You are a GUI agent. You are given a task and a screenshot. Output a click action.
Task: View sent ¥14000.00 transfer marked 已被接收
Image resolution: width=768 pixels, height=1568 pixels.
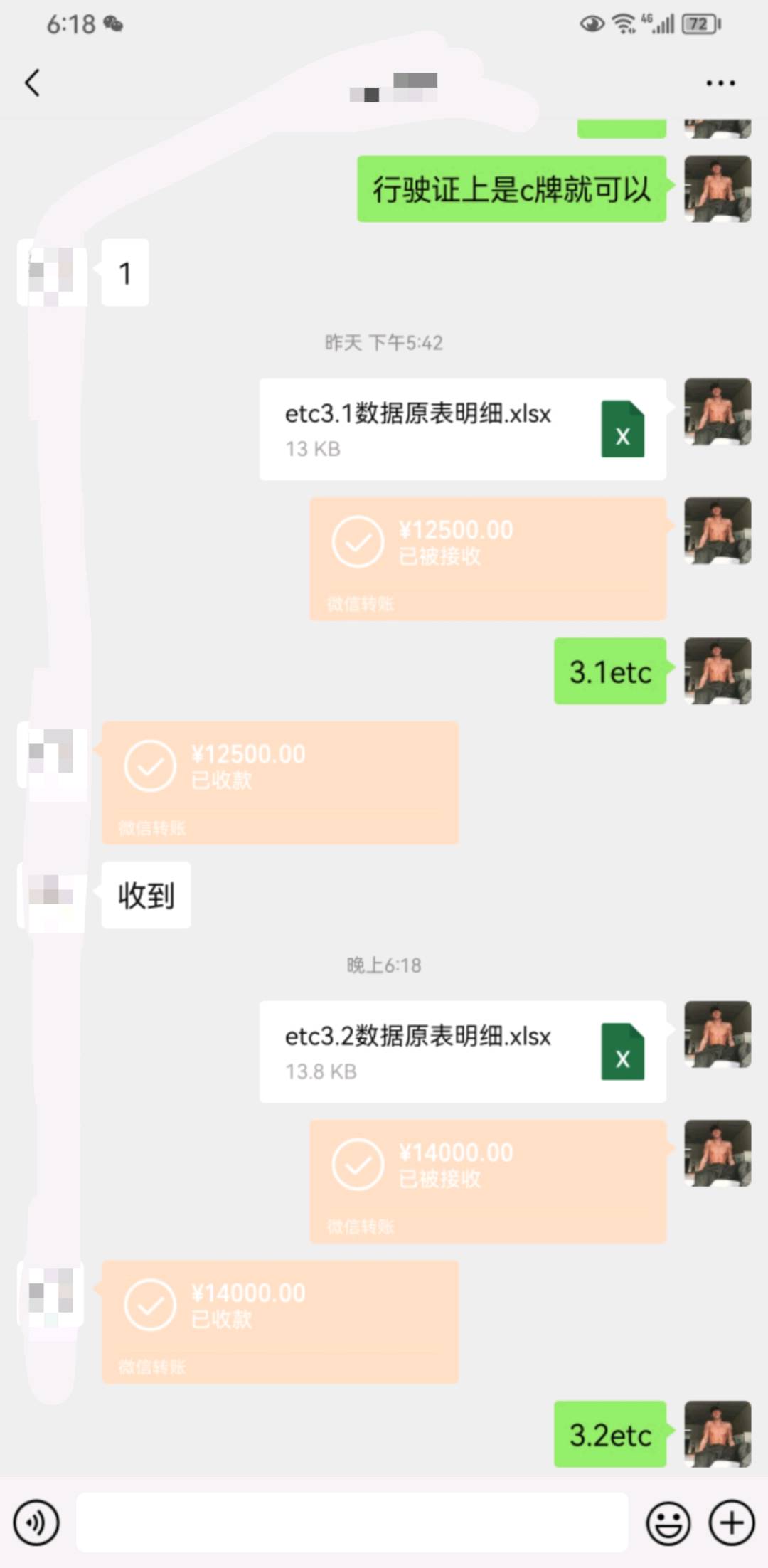(488, 1181)
